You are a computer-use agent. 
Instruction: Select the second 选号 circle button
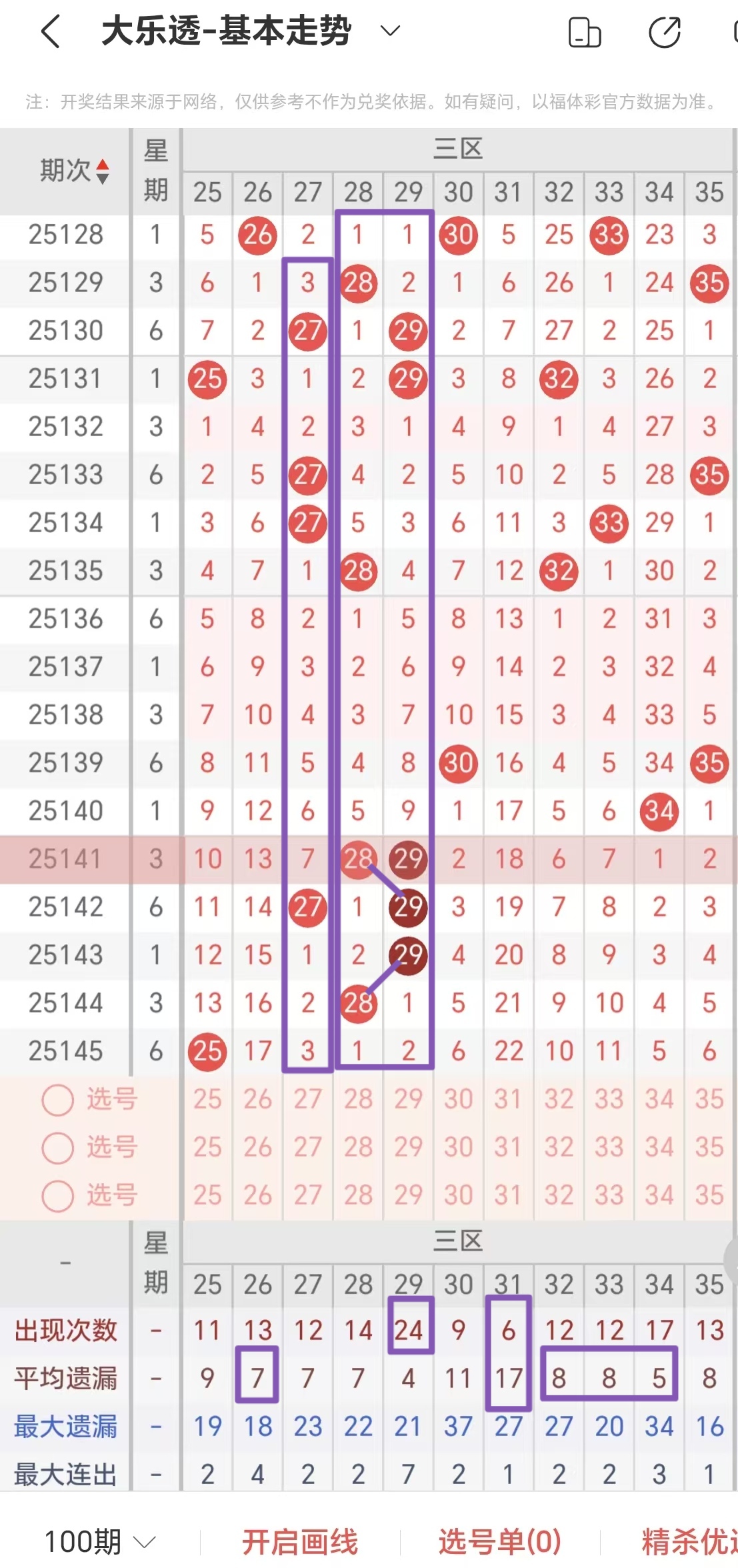pyautogui.click(x=59, y=1148)
